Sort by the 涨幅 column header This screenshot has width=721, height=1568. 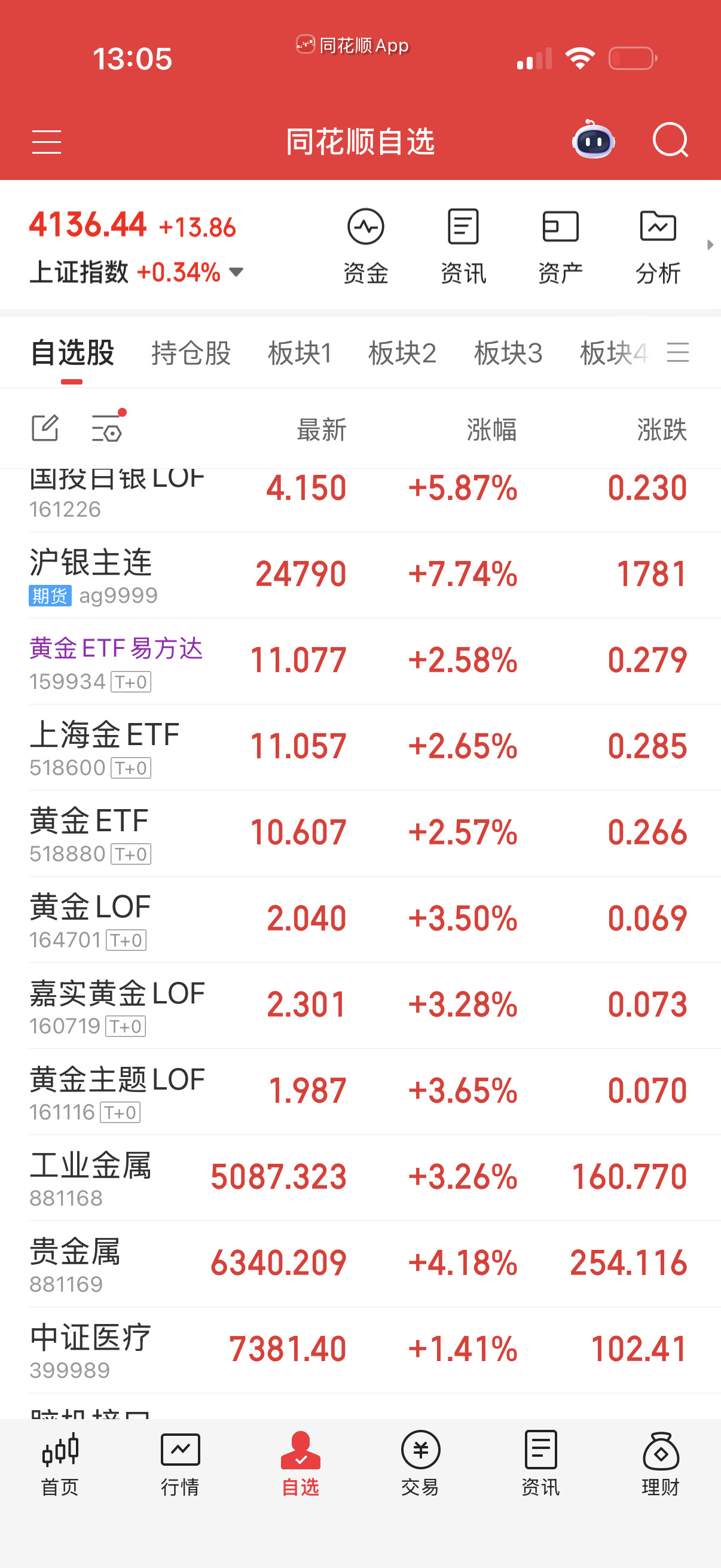click(490, 429)
